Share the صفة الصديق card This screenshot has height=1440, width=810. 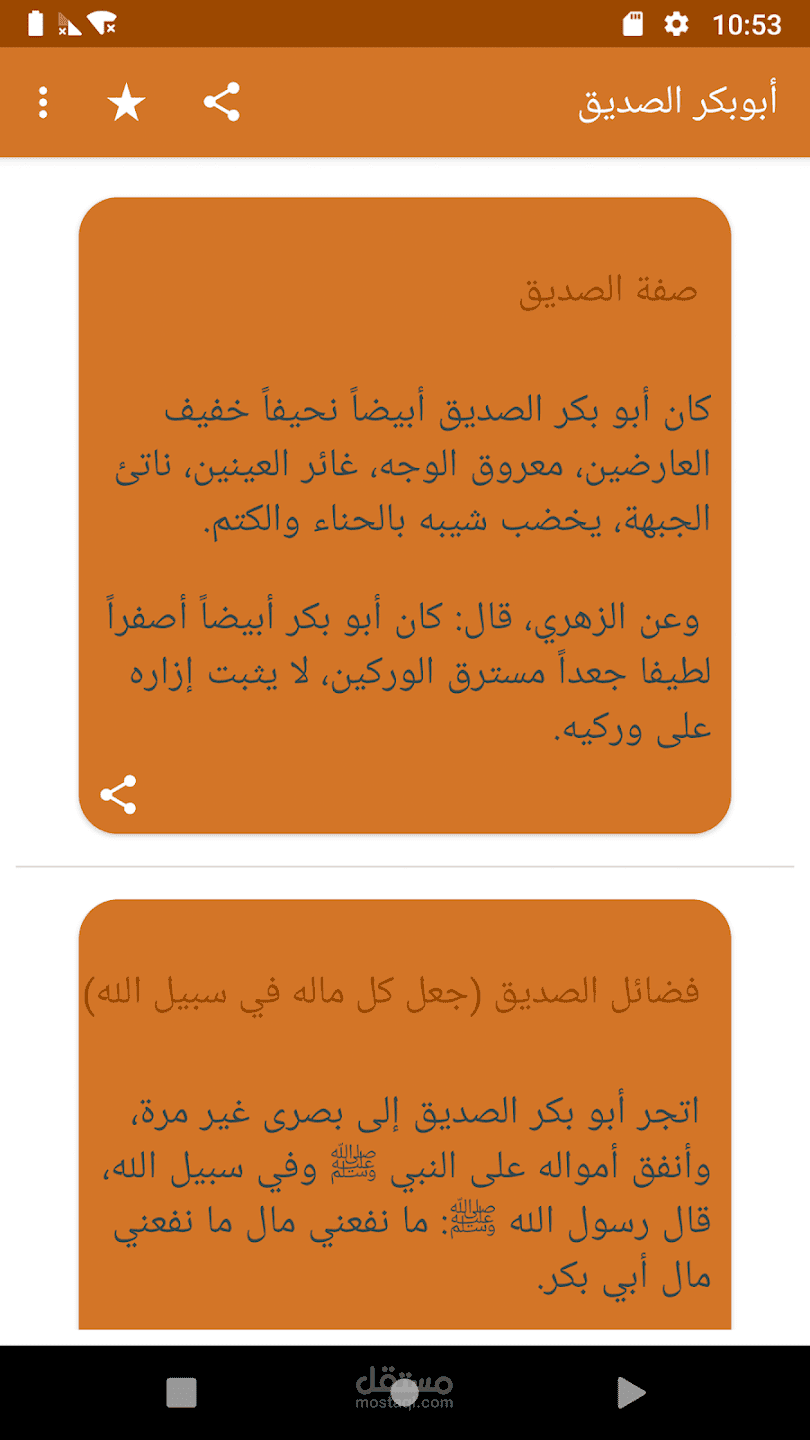coord(118,795)
